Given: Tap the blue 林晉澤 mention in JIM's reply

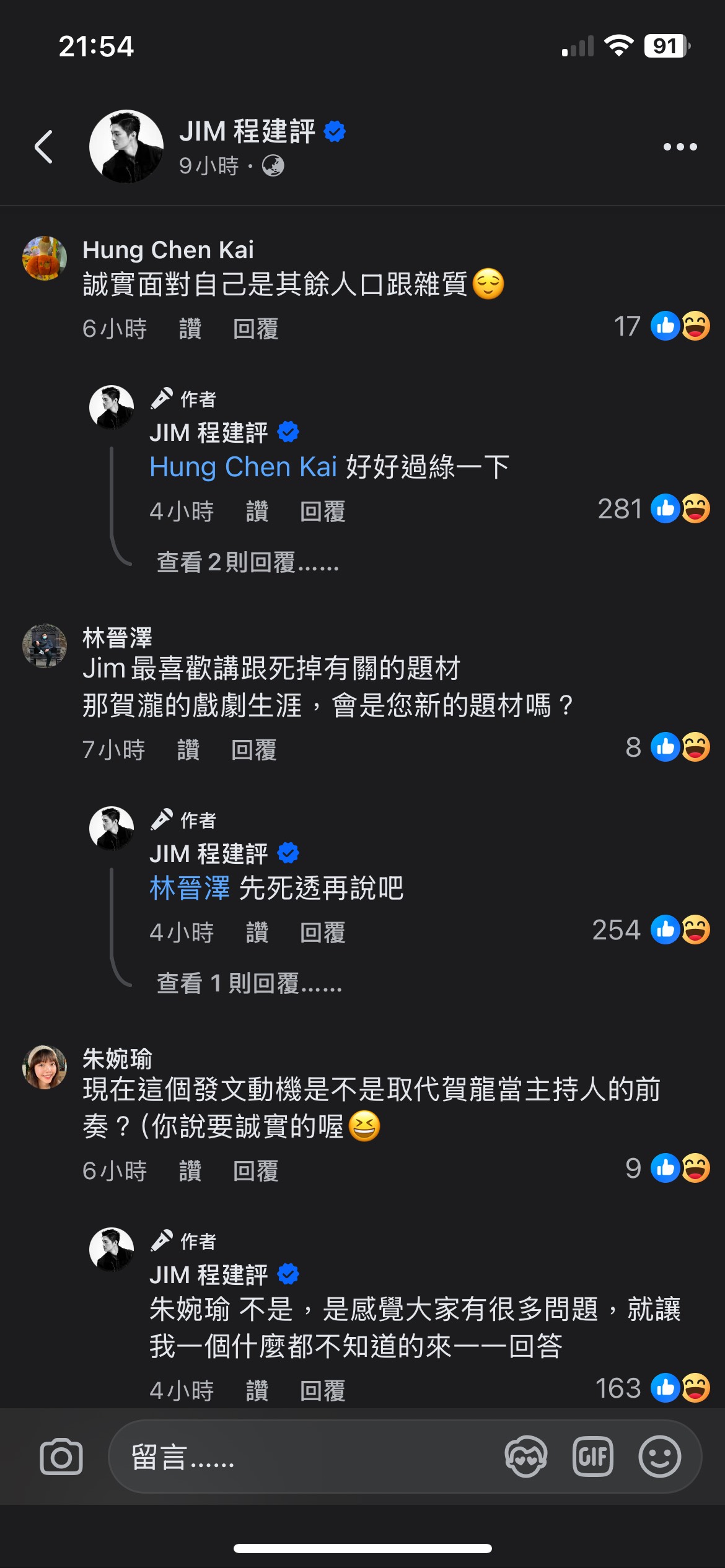Looking at the screenshot, I should pyautogui.click(x=190, y=888).
